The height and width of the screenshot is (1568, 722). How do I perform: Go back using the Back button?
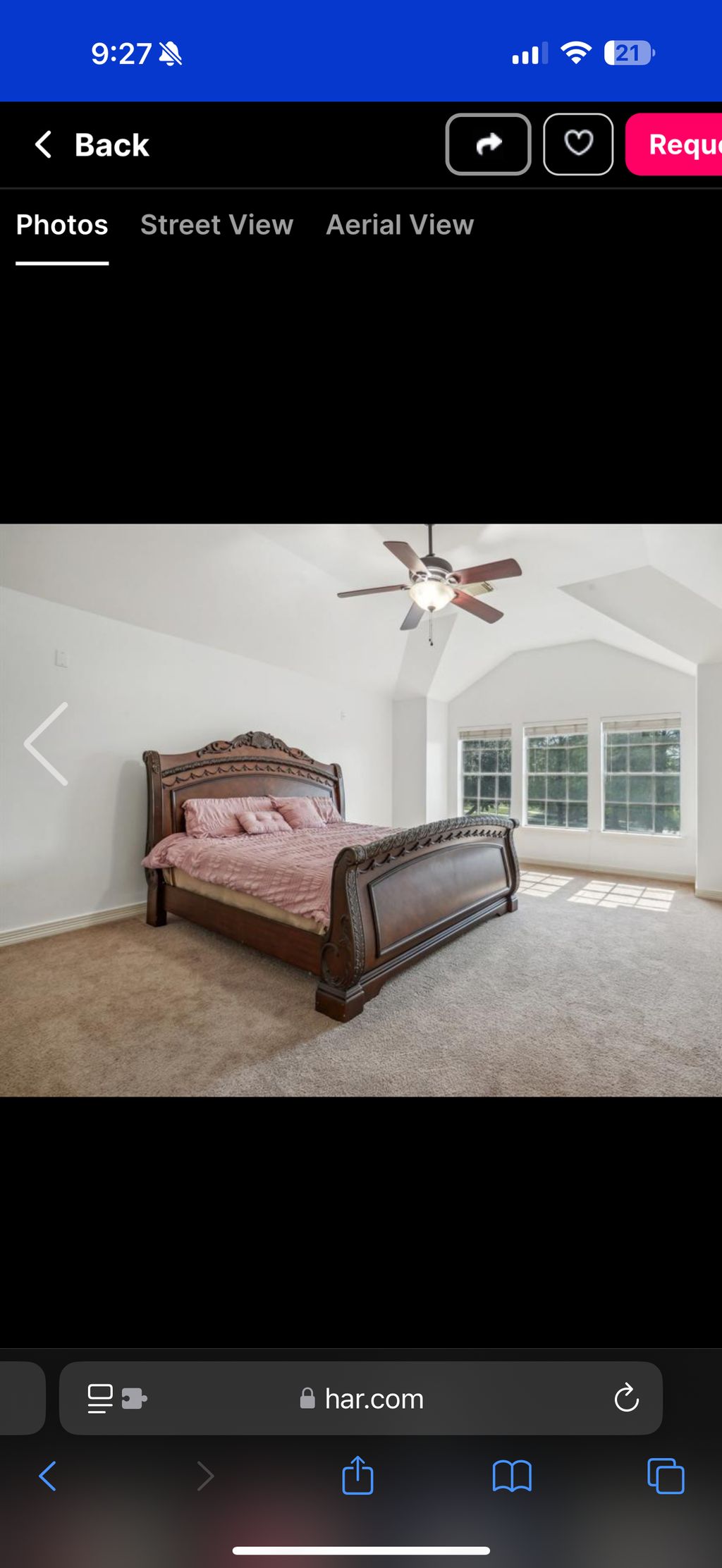(92, 145)
